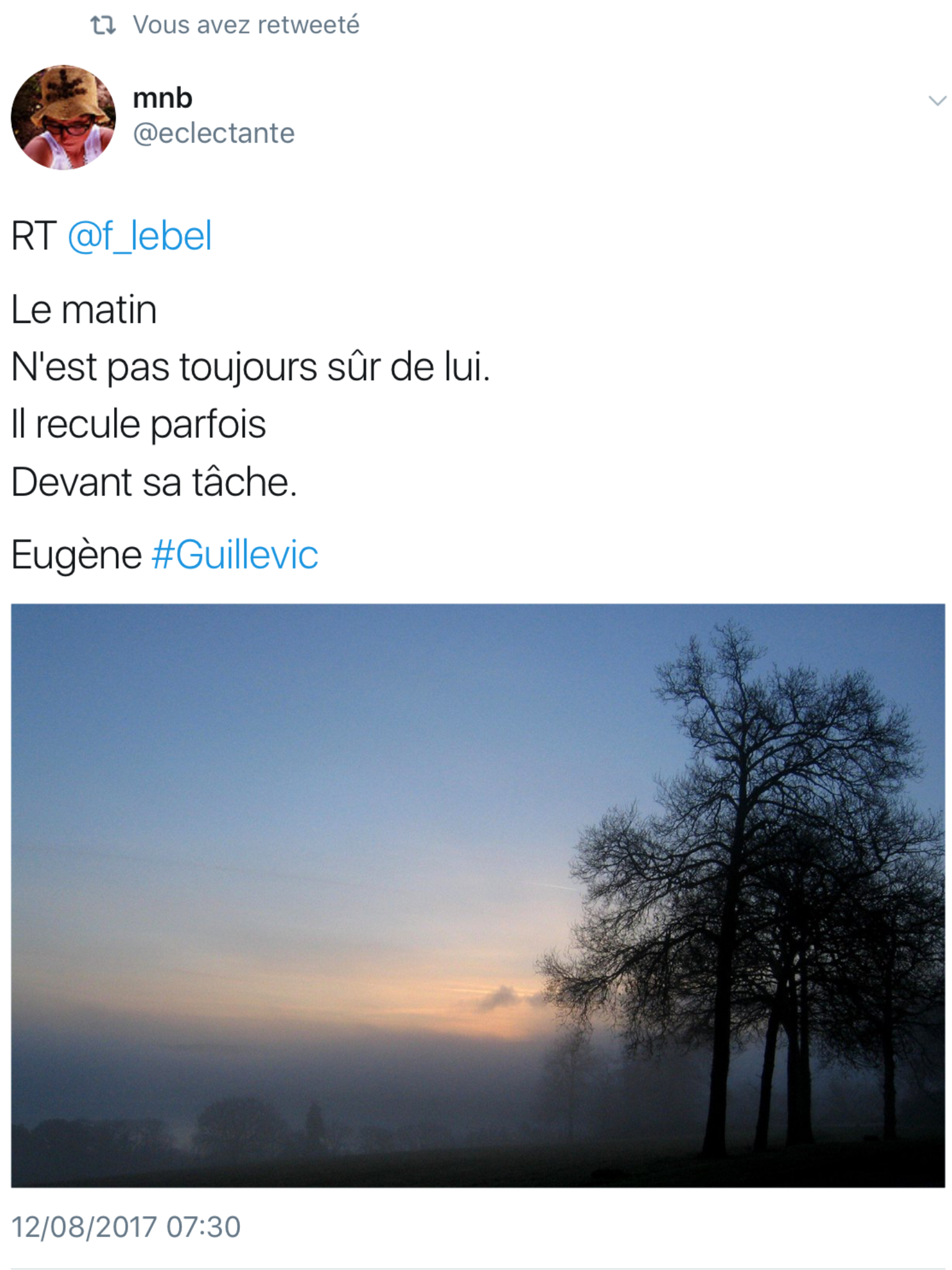Open the @eclectante account name

click(213, 133)
